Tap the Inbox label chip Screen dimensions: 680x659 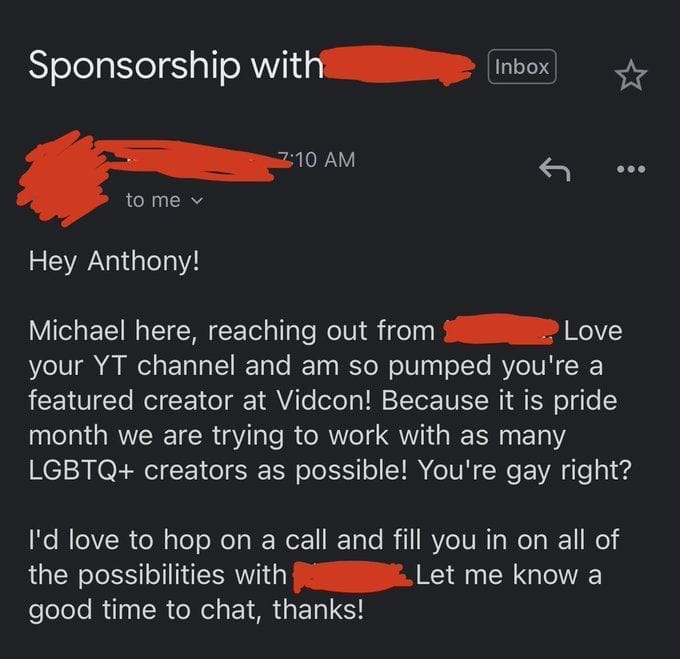pos(522,67)
